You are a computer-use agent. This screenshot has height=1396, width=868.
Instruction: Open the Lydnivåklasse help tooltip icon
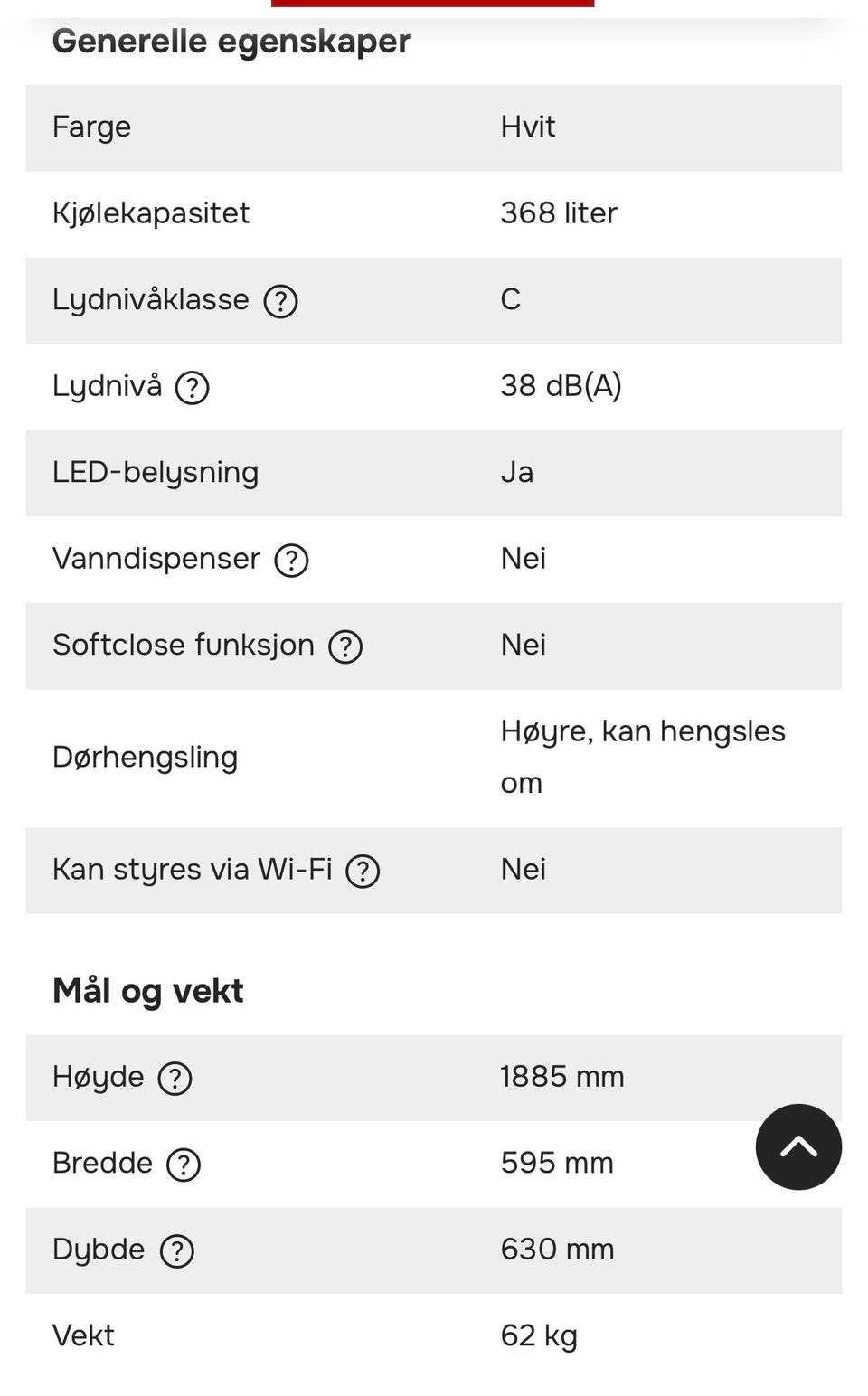click(x=281, y=301)
